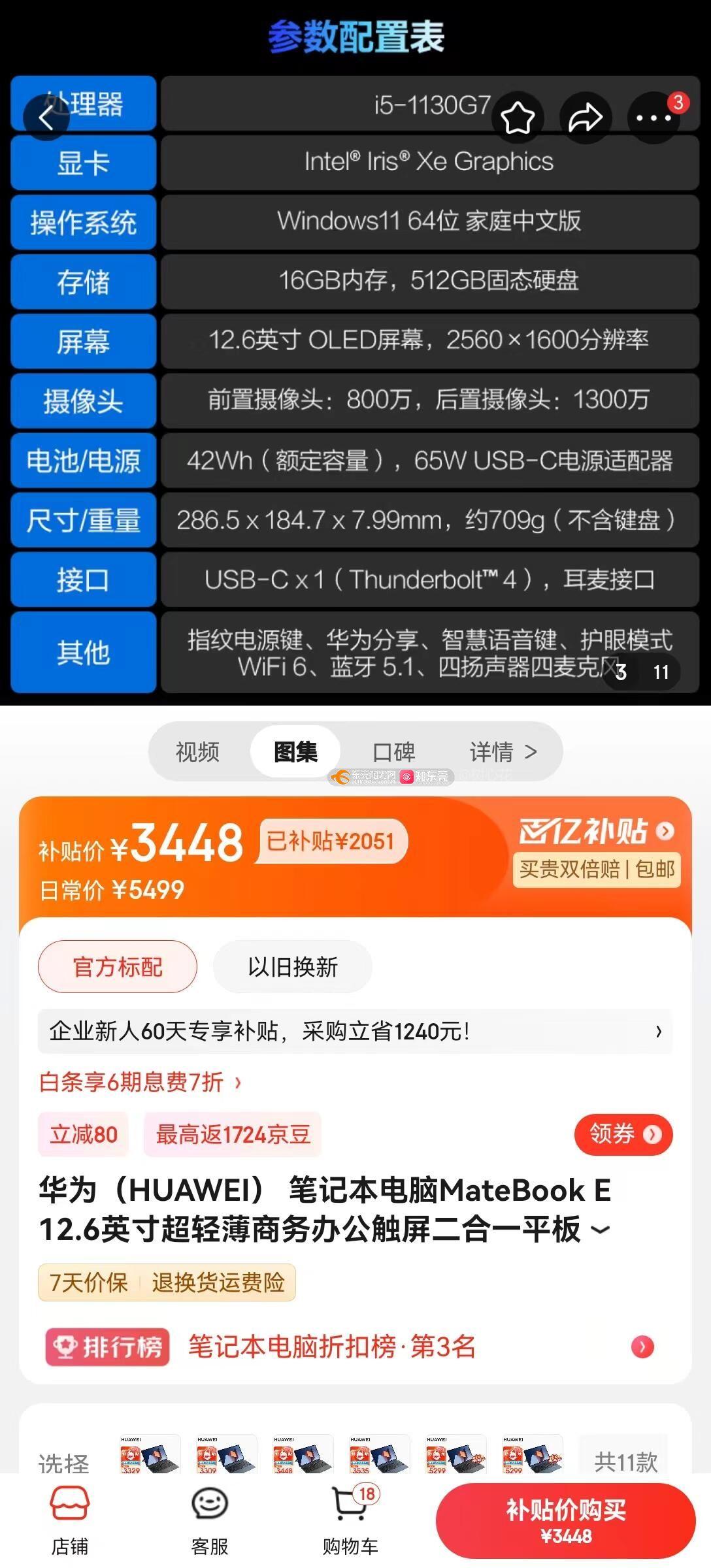This screenshot has width=711, height=1568.
Task: Expand the full product title
Action: (600, 1230)
